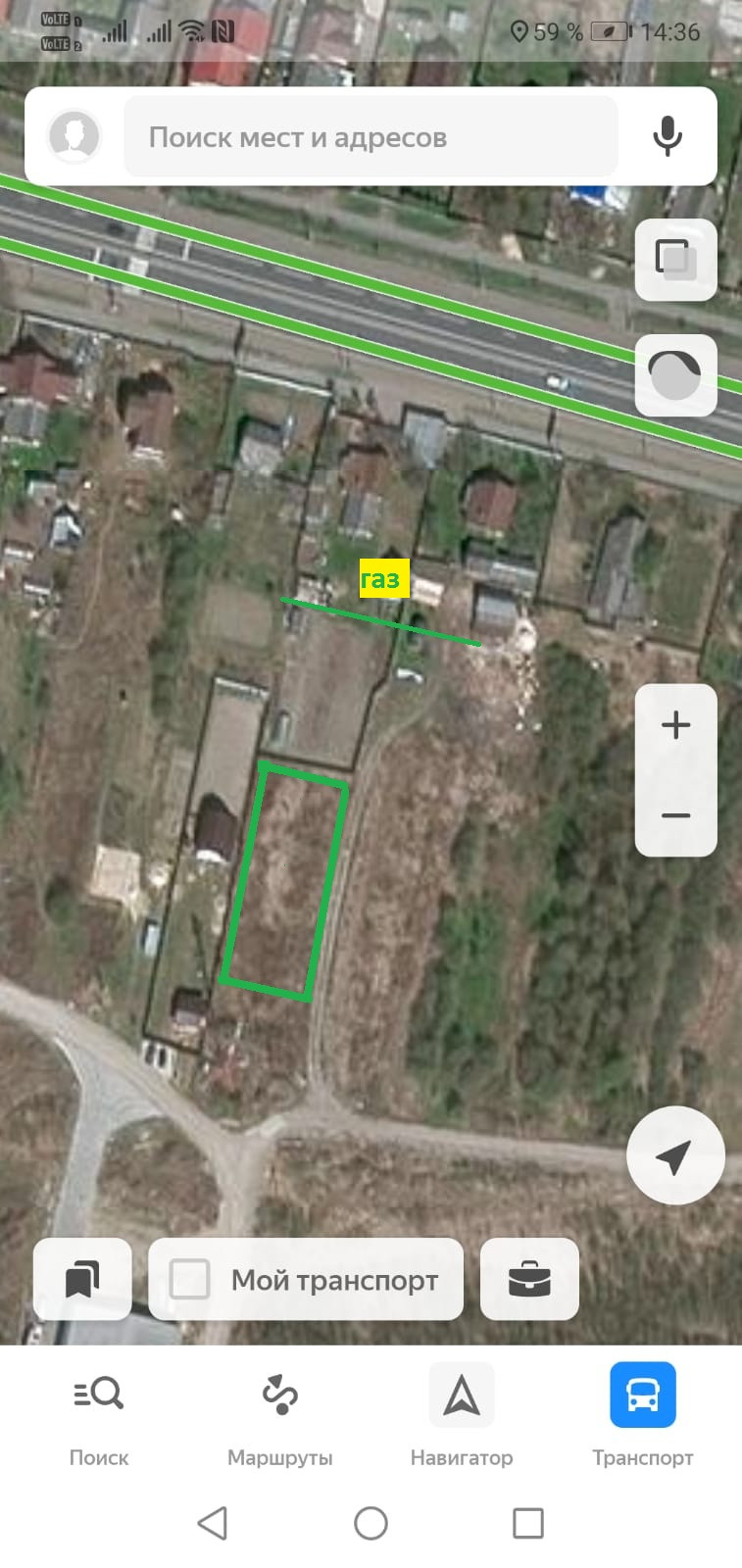742x1568 pixels.
Task: Open saved bookmarks
Action: 82,1279
